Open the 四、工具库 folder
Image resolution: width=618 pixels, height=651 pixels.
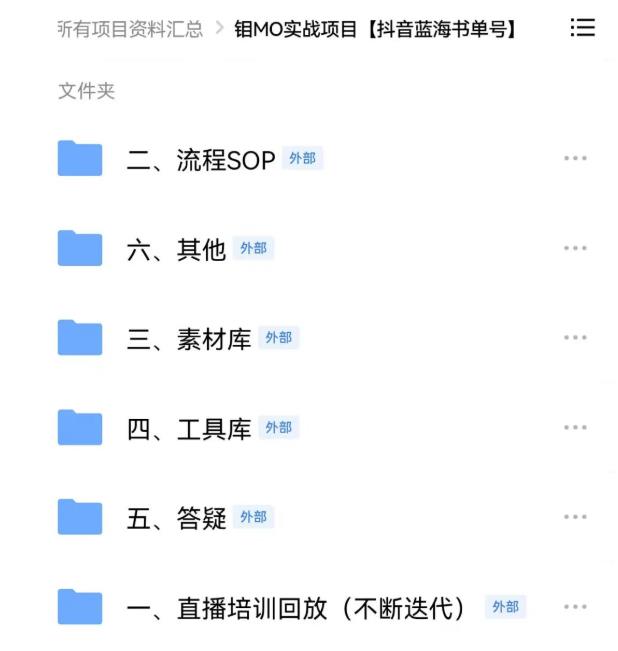pyautogui.click(x=188, y=429)
